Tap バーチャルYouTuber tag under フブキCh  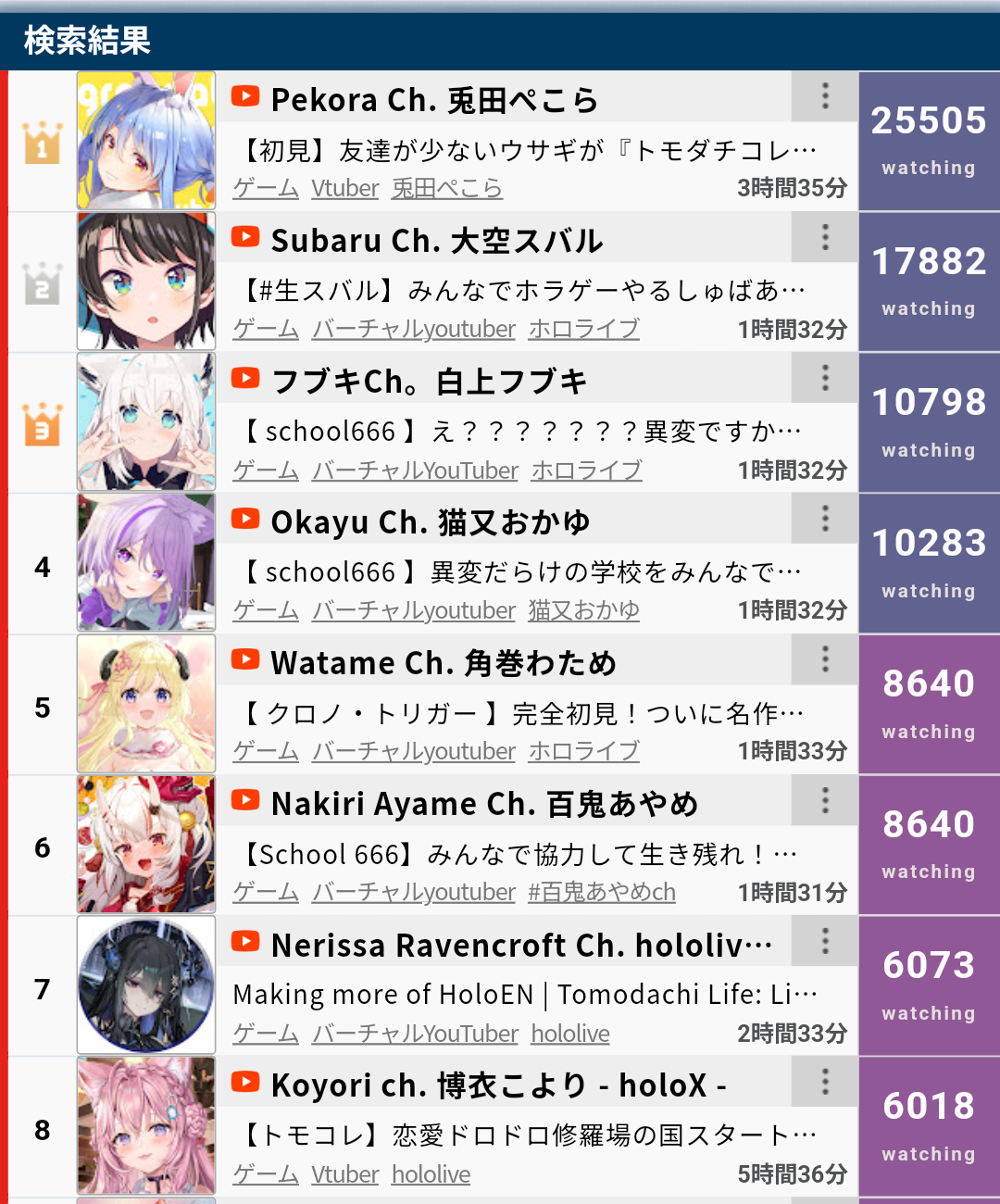point(415,470)
